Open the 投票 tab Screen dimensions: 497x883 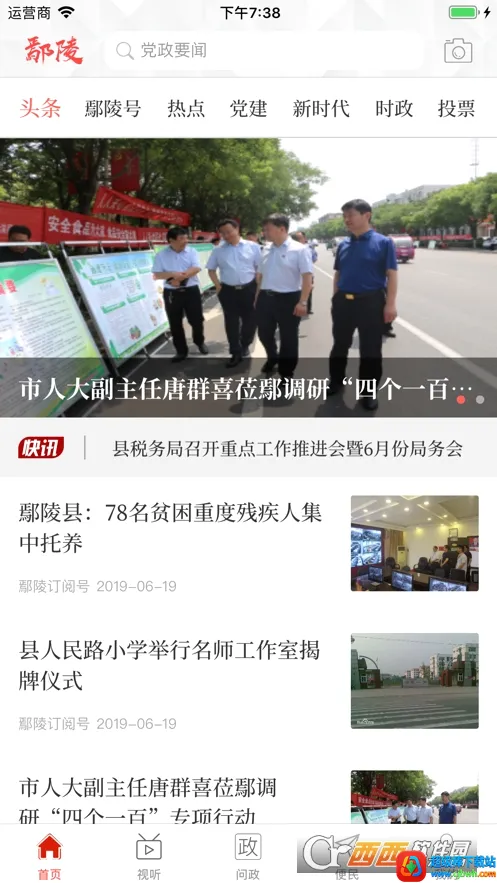pyautogui.click(x=456, y=108)
